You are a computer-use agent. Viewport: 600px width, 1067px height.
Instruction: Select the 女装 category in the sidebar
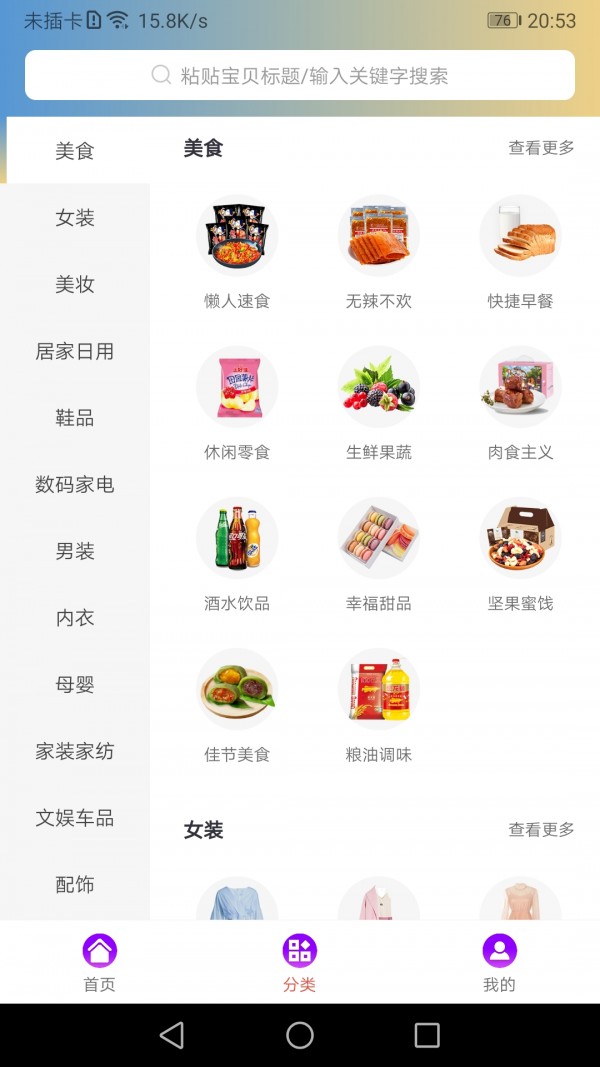(x=75, y=218)
